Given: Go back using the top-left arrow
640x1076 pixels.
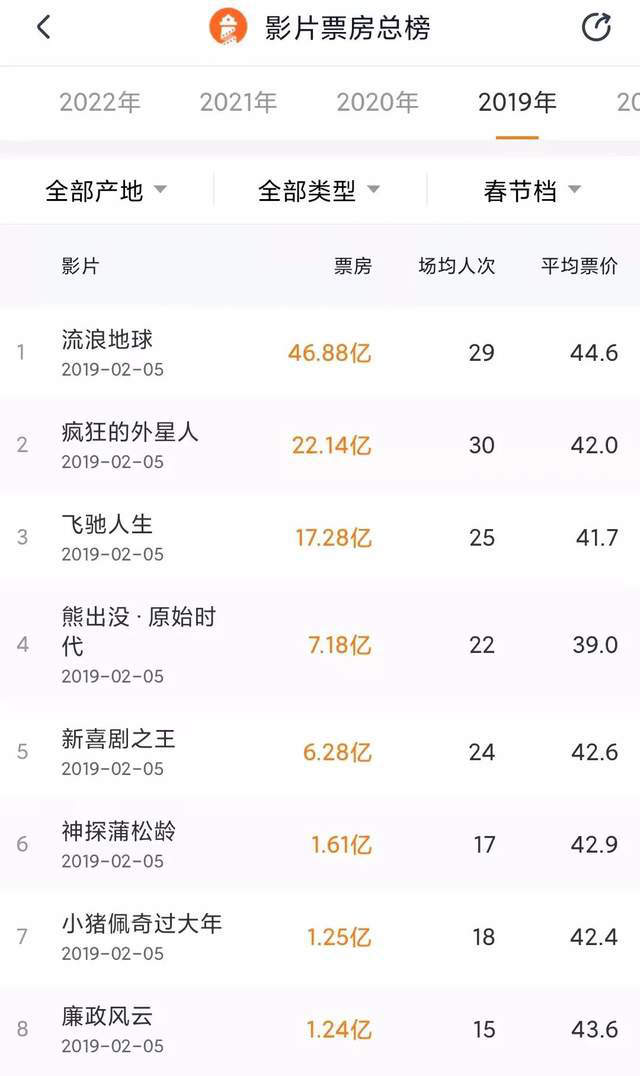Looking at the screenshot, I should pos(44,28).
